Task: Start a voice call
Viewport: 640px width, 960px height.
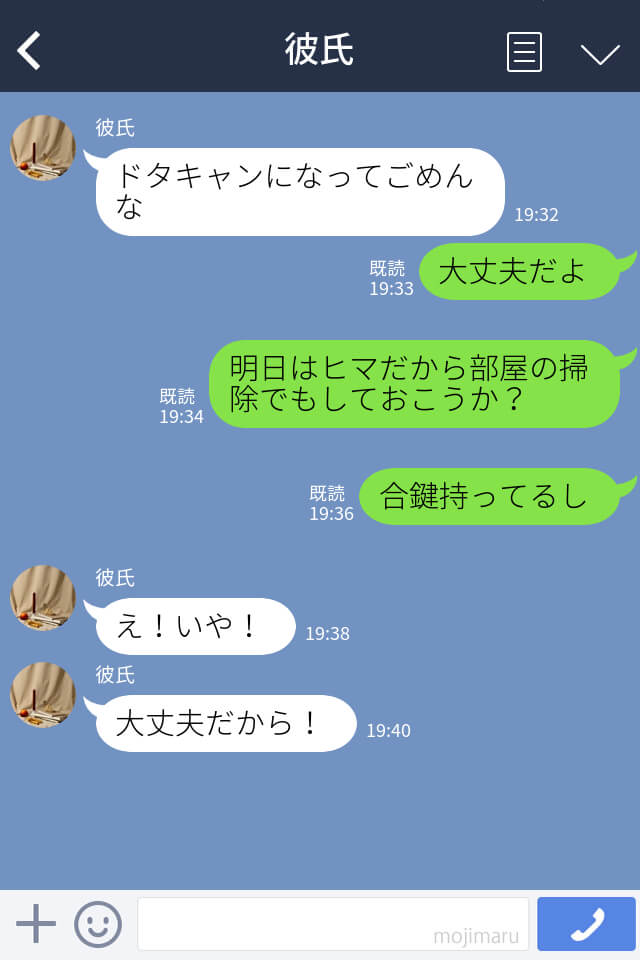Action: click(586, 923)
